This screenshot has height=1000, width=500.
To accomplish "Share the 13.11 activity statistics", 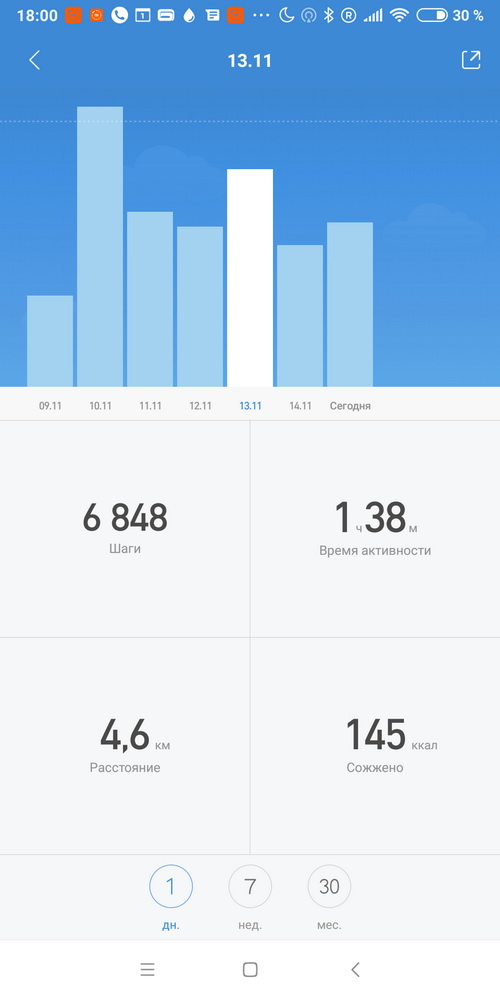I will 471,60.
